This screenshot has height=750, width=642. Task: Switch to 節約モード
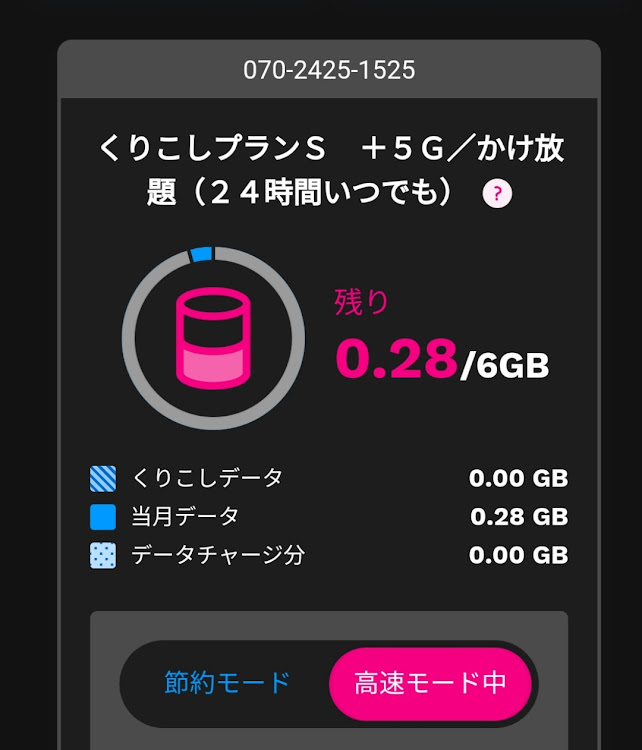point(228,683)
